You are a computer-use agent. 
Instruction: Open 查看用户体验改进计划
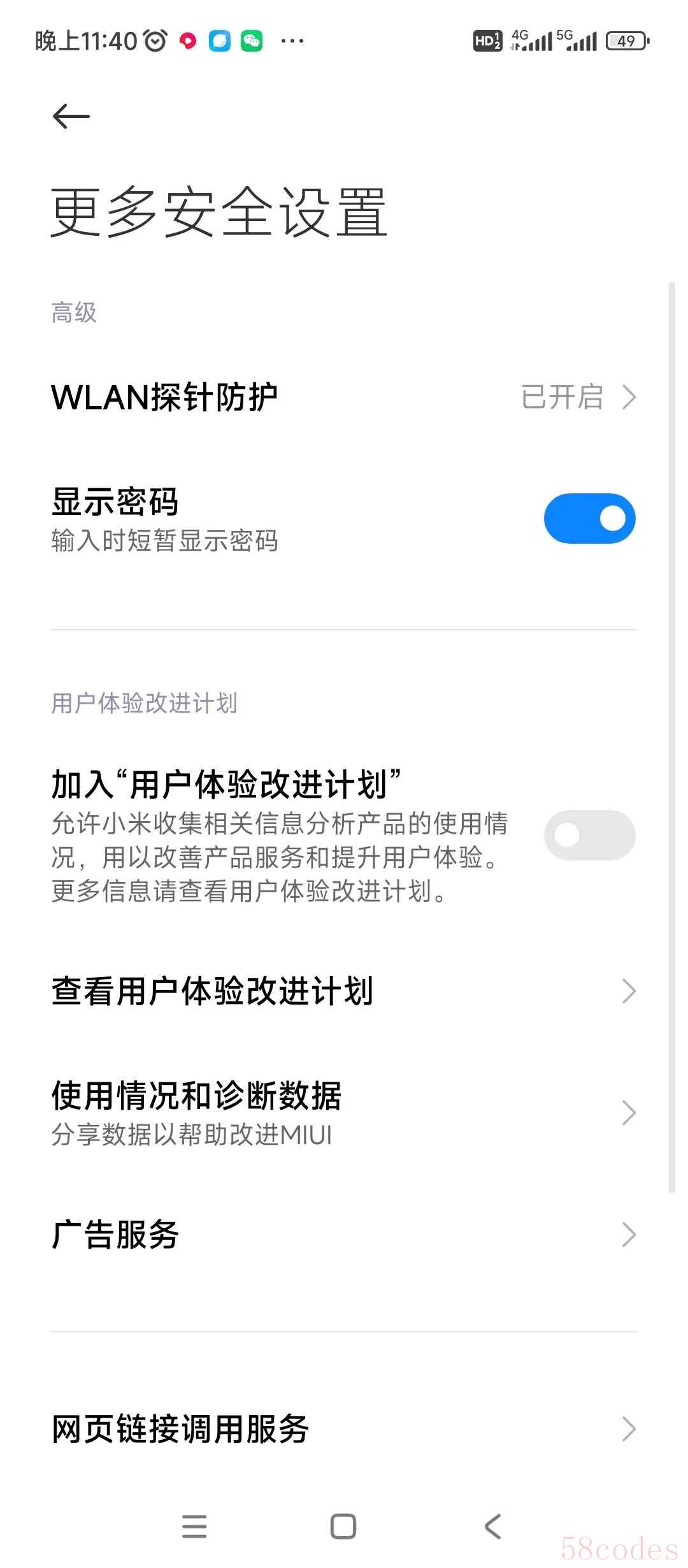[x=344, y=991]
